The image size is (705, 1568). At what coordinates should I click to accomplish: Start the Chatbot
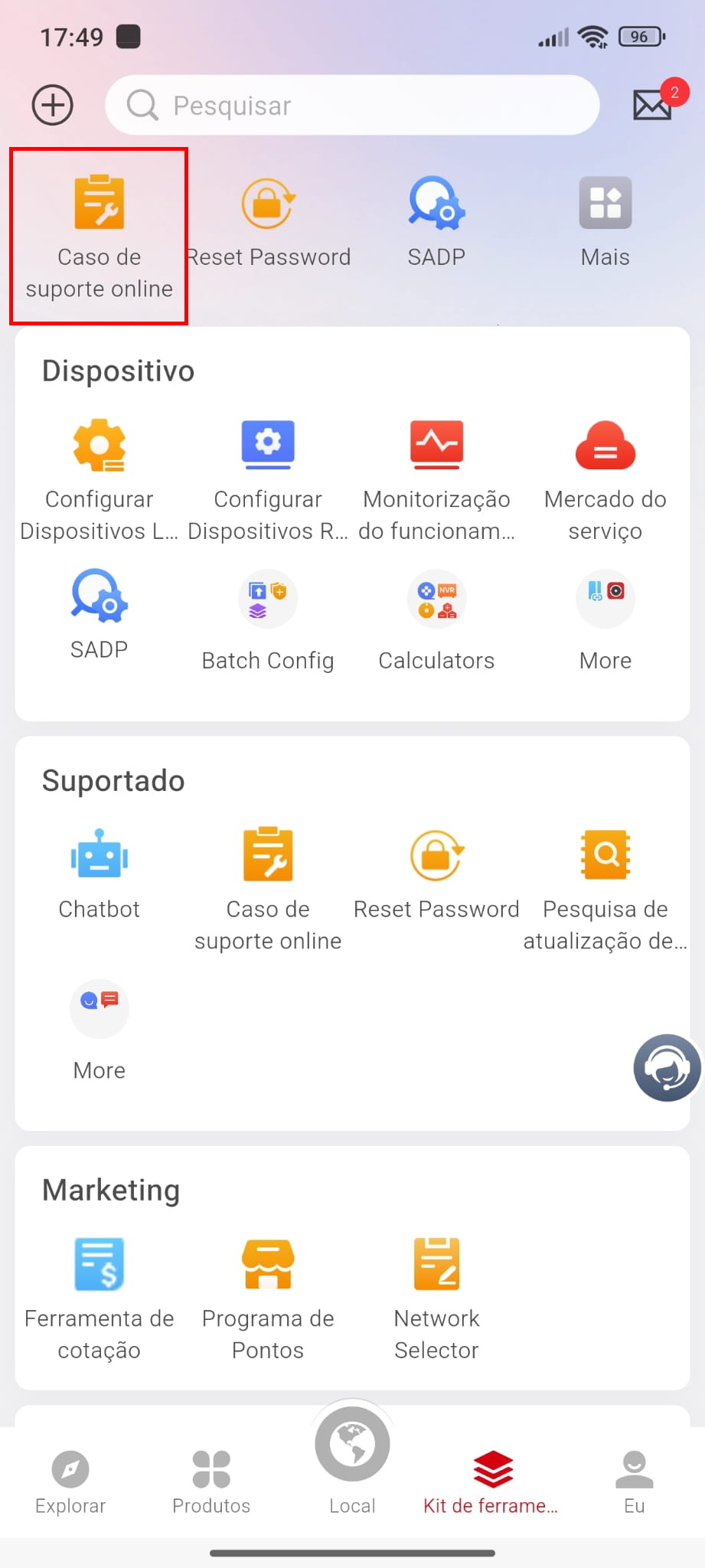click(100, 873)
